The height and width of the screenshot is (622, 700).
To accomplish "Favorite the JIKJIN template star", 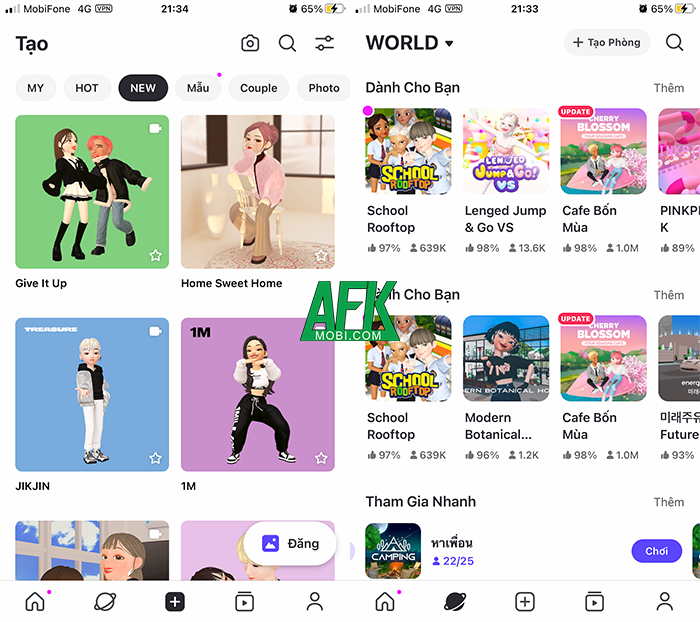I will coord(155,458).
